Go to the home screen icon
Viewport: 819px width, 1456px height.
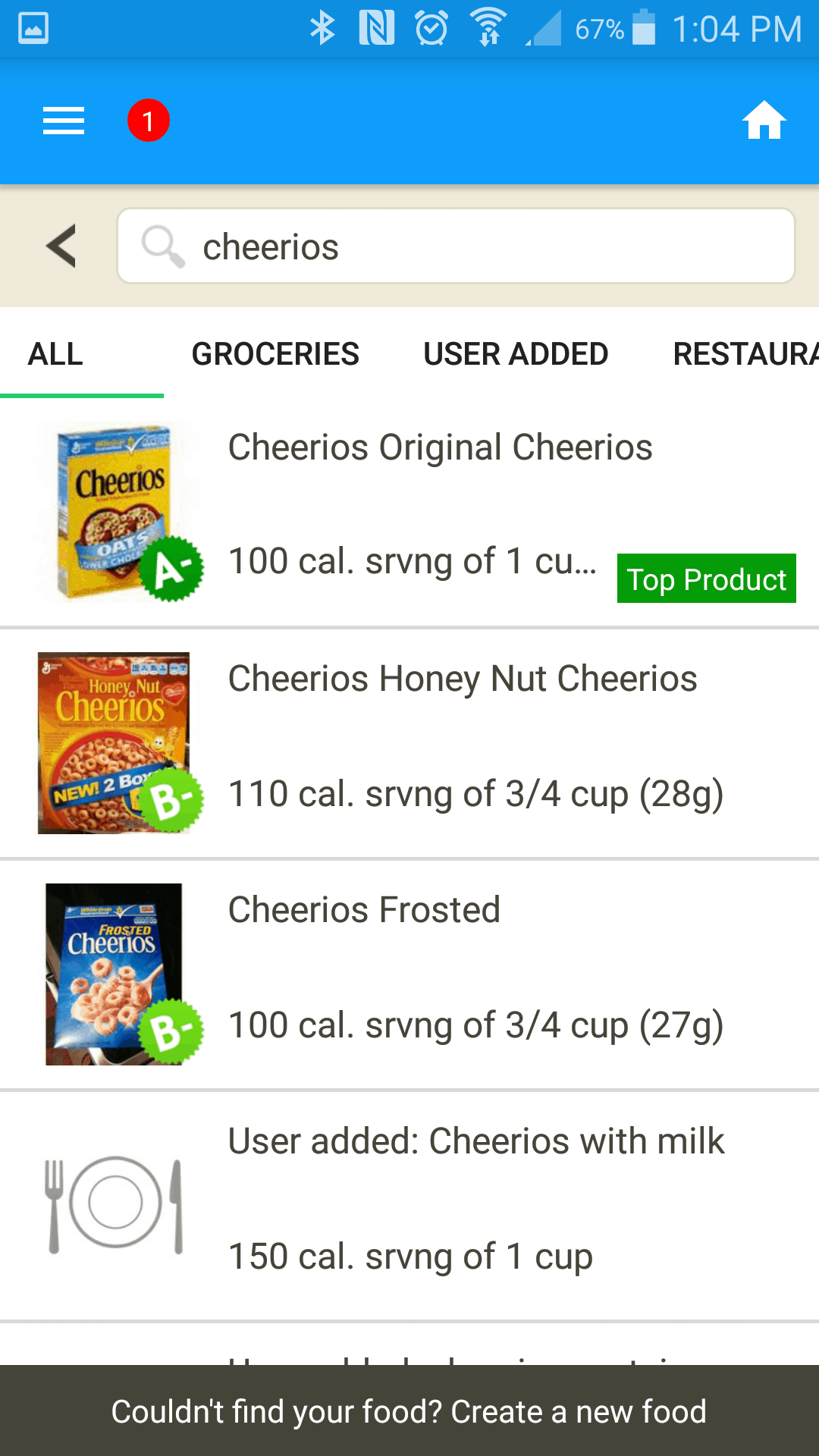[x=764, y=121]
